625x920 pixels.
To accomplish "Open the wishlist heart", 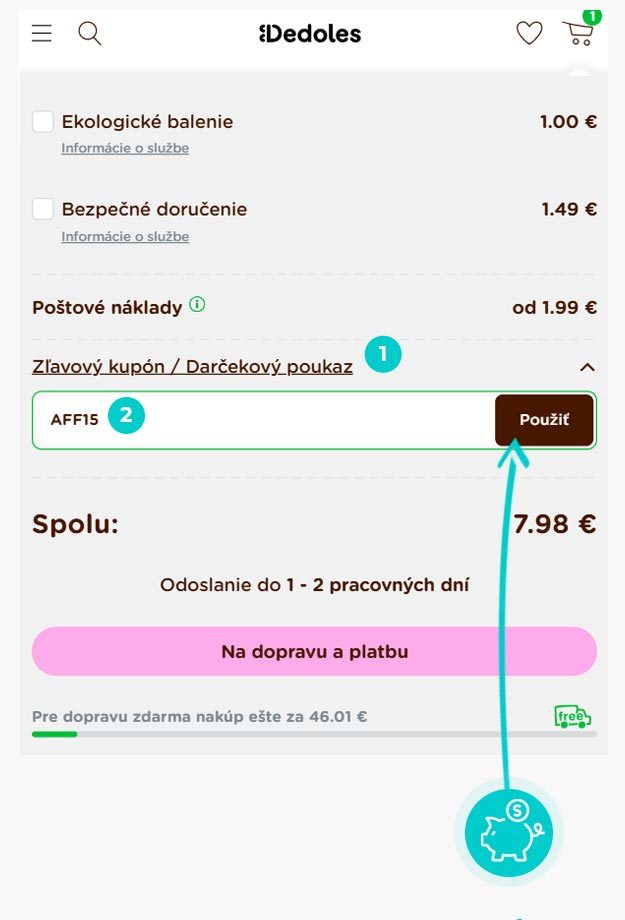I will pyautogui.click(x=529, y=34).
